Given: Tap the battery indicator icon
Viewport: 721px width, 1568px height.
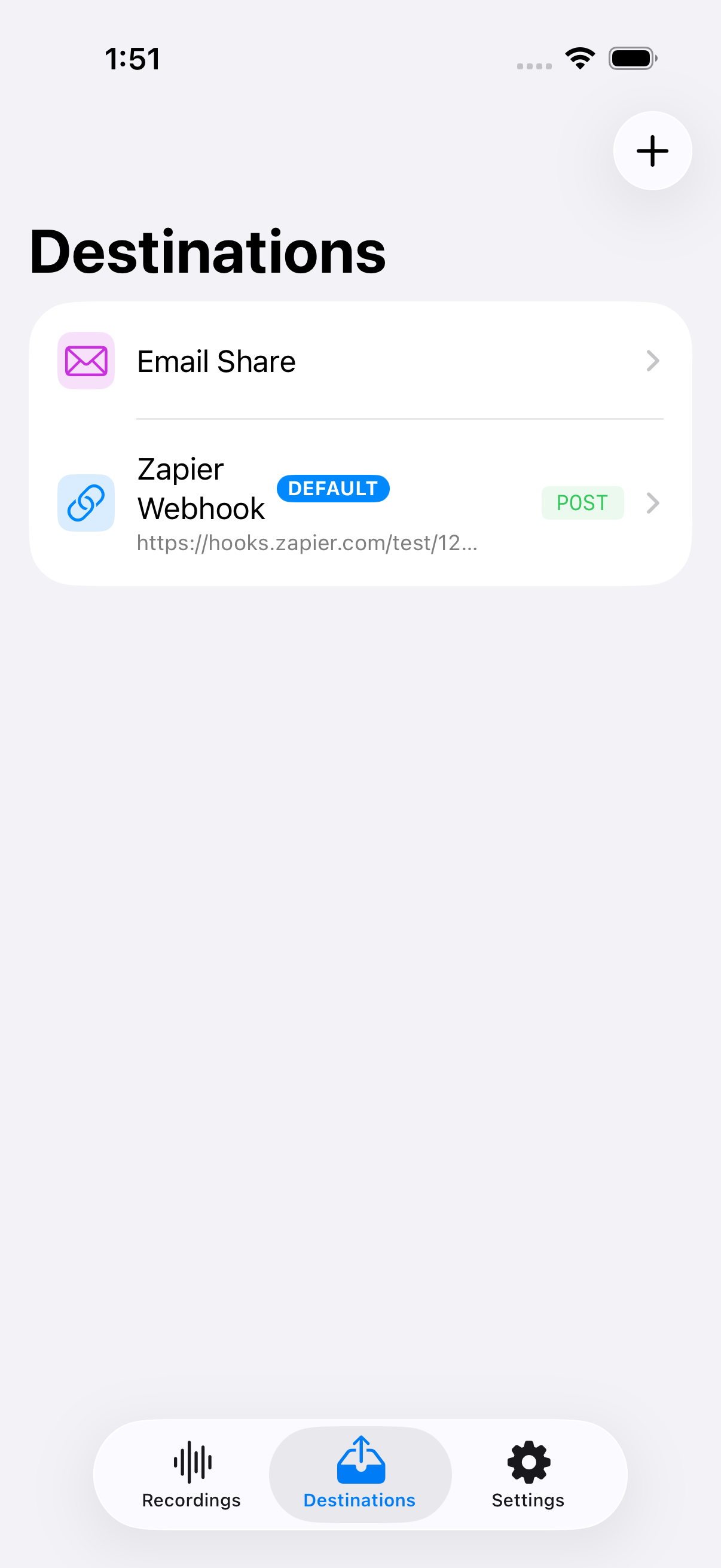Looking at the screenshot, I should click(632, 57).
